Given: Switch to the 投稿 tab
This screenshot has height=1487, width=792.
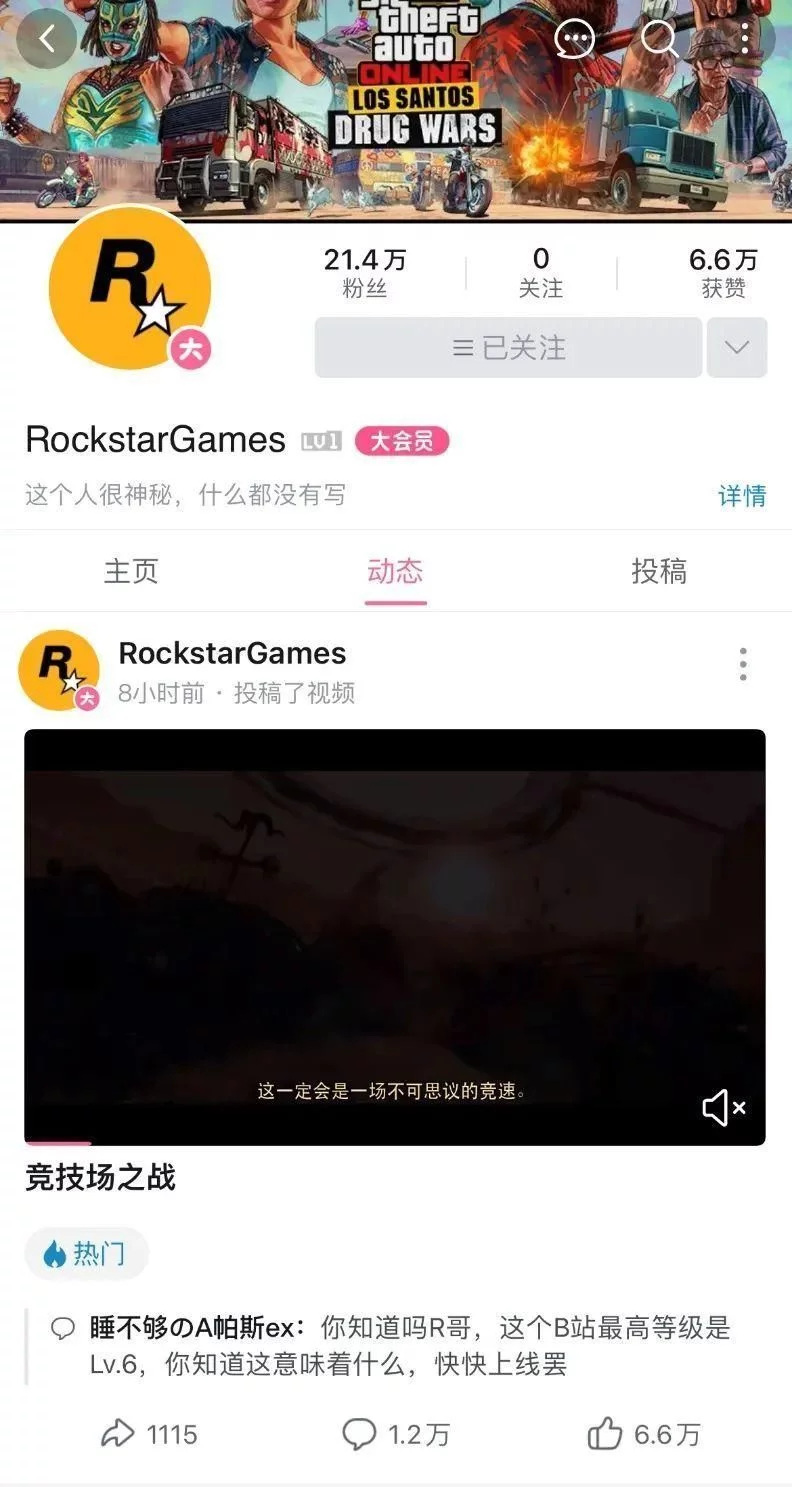Looking at the screenshot, I should 659,571.
